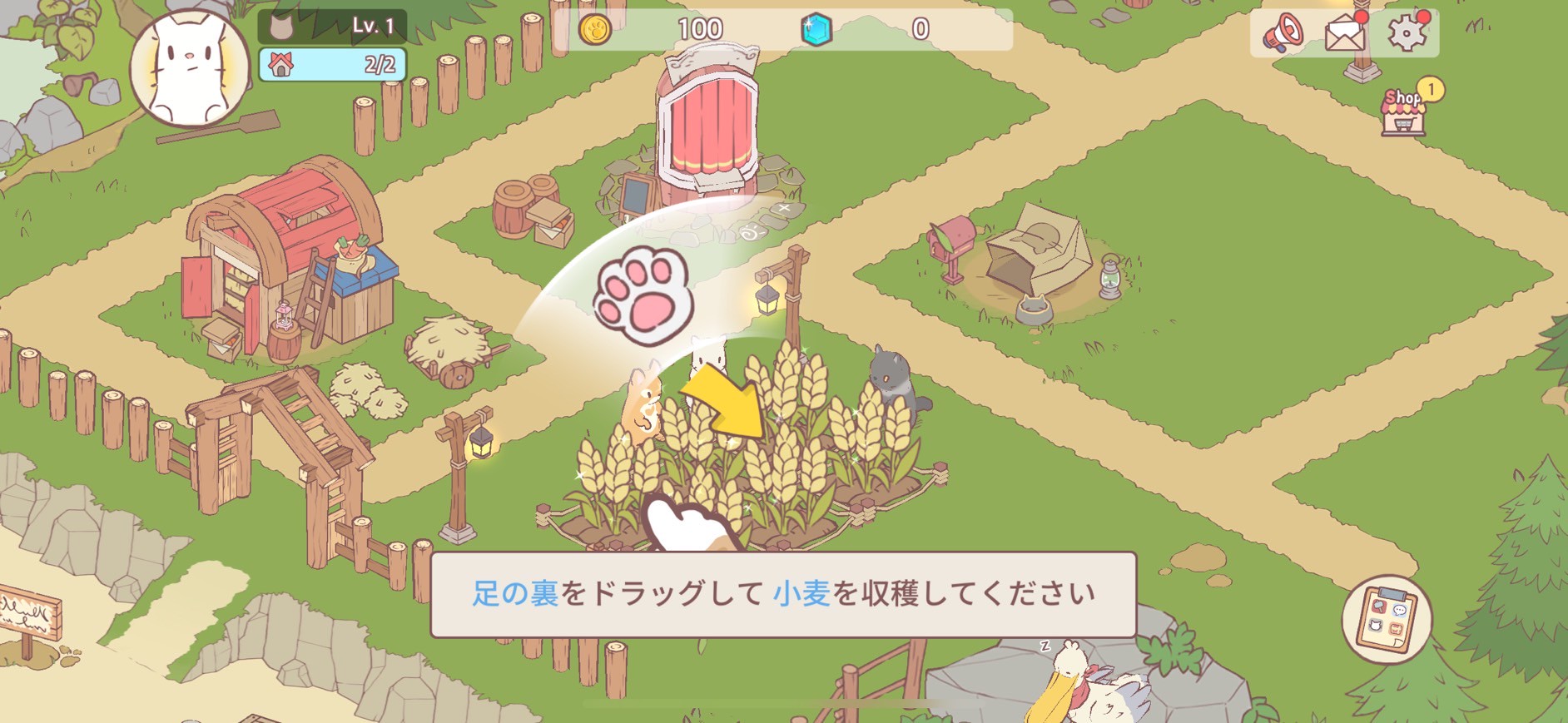Tap the pink paw print button
Viewport: 1568px width, 723px height.
(643, 294)
